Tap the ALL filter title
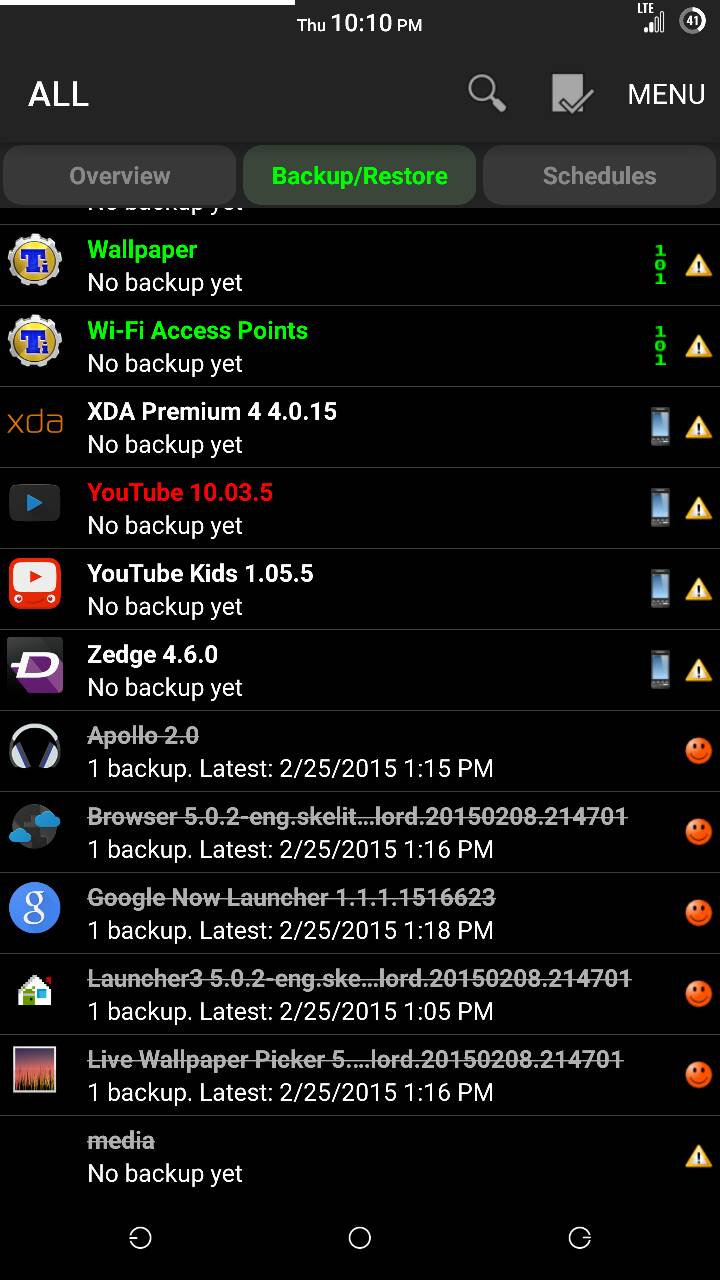This screenshot has width=720, height=1280. tap(59, 94)
